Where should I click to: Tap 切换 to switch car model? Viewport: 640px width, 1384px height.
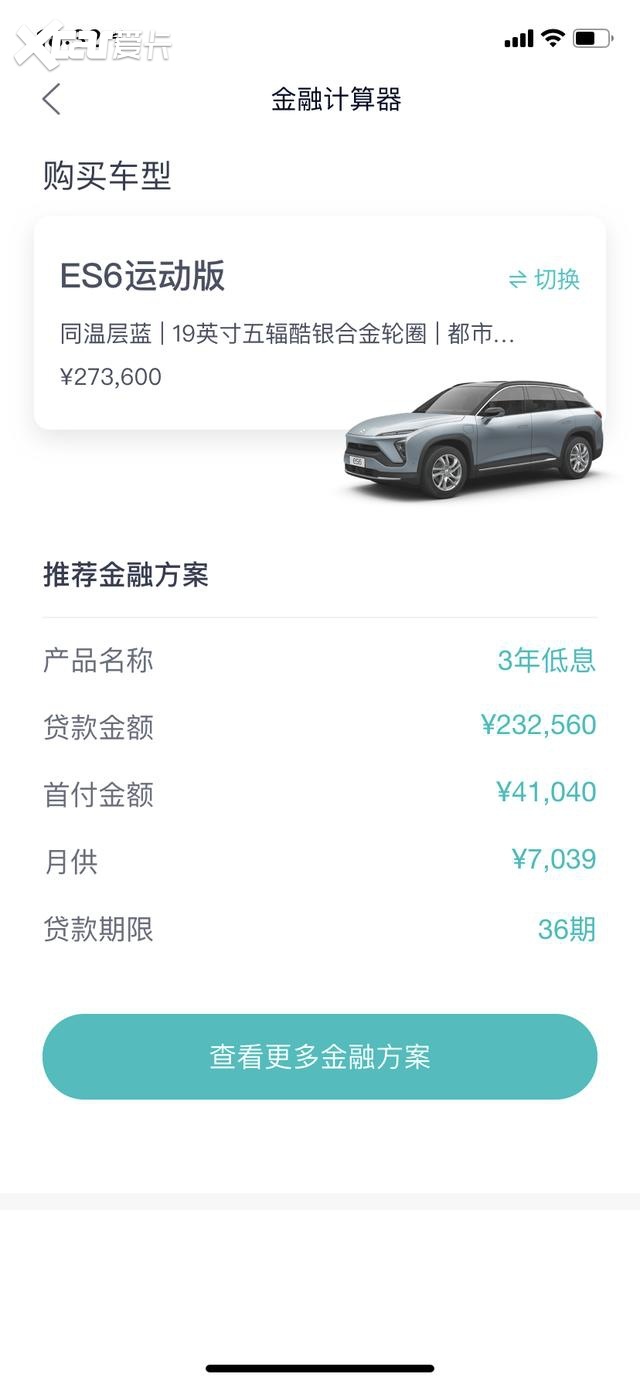pyautogui.click(x=544, y=279)
